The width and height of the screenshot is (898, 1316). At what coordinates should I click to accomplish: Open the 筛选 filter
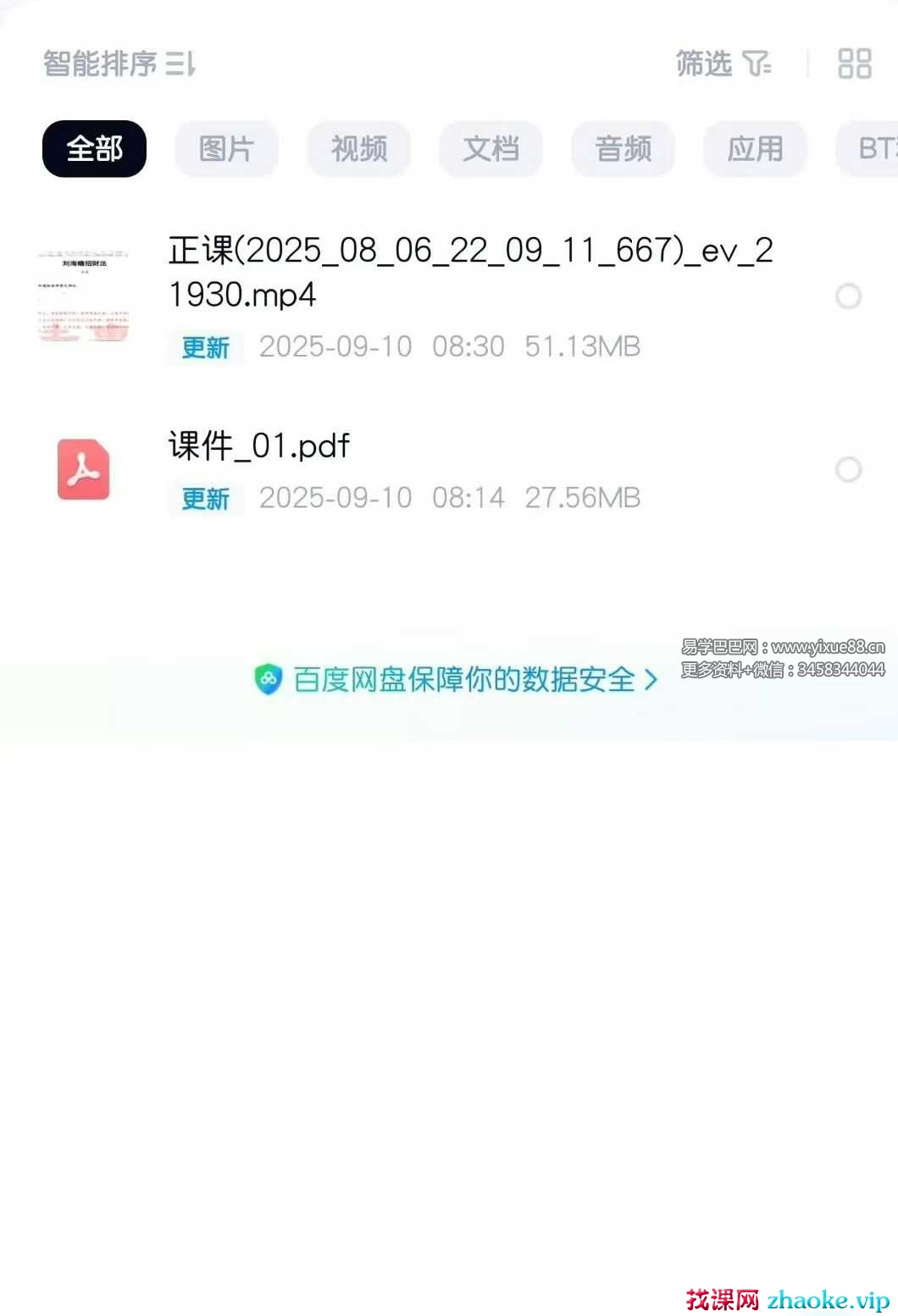tap(723, 64)
